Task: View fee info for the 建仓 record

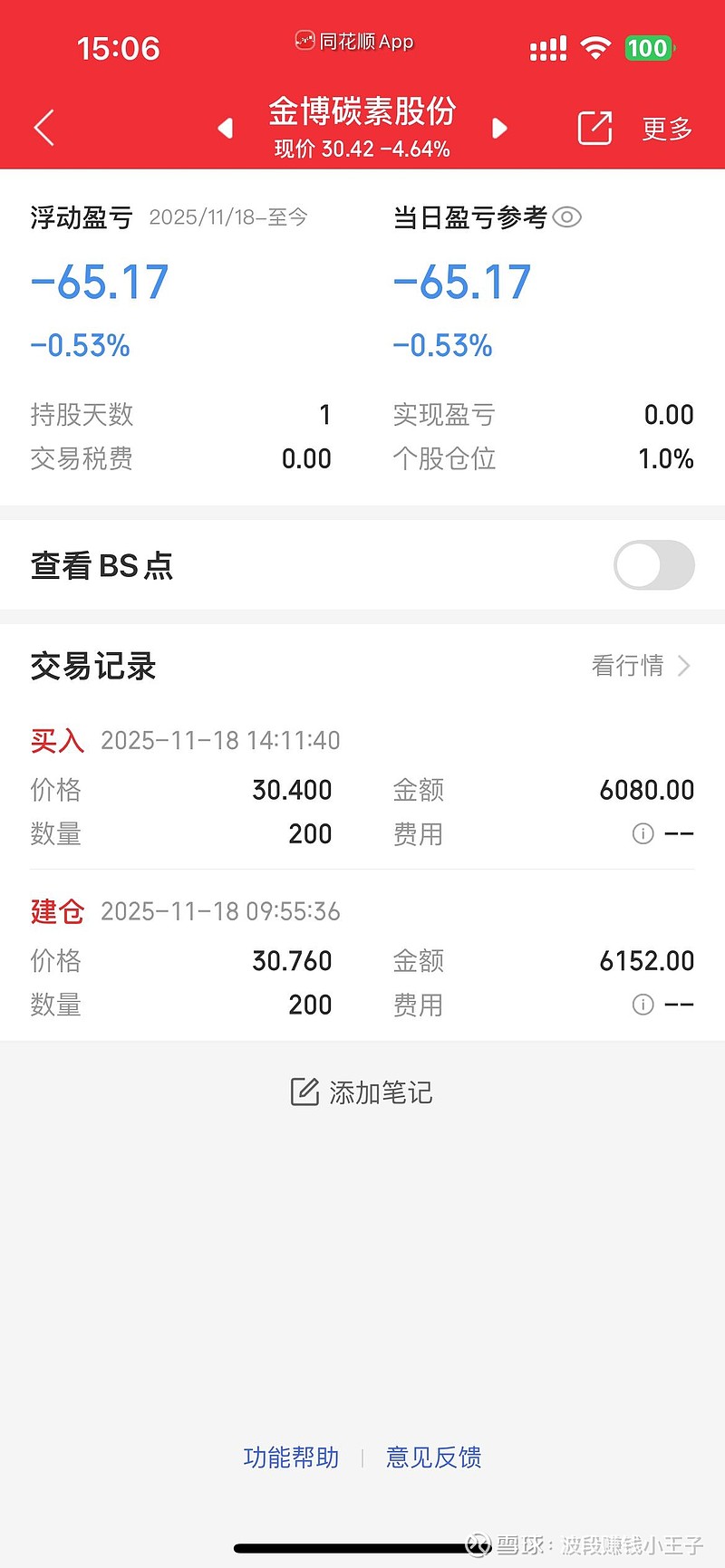Action: 643,1005
